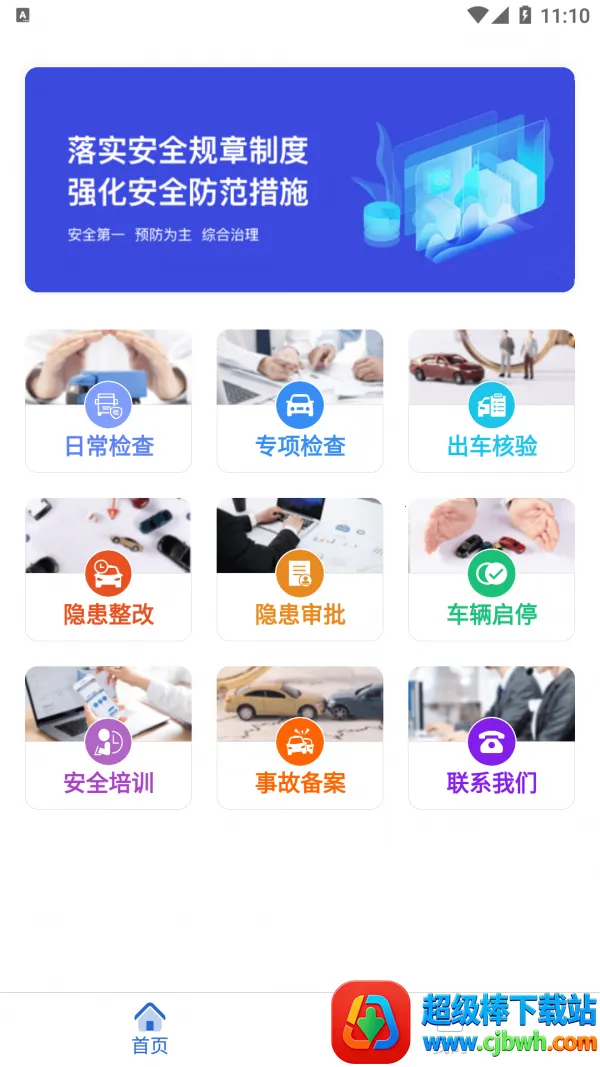Tap the 联系我们 card
The height and width of the screenshot is (1067, 600).
pyautogui.click(x=491, y=737)
